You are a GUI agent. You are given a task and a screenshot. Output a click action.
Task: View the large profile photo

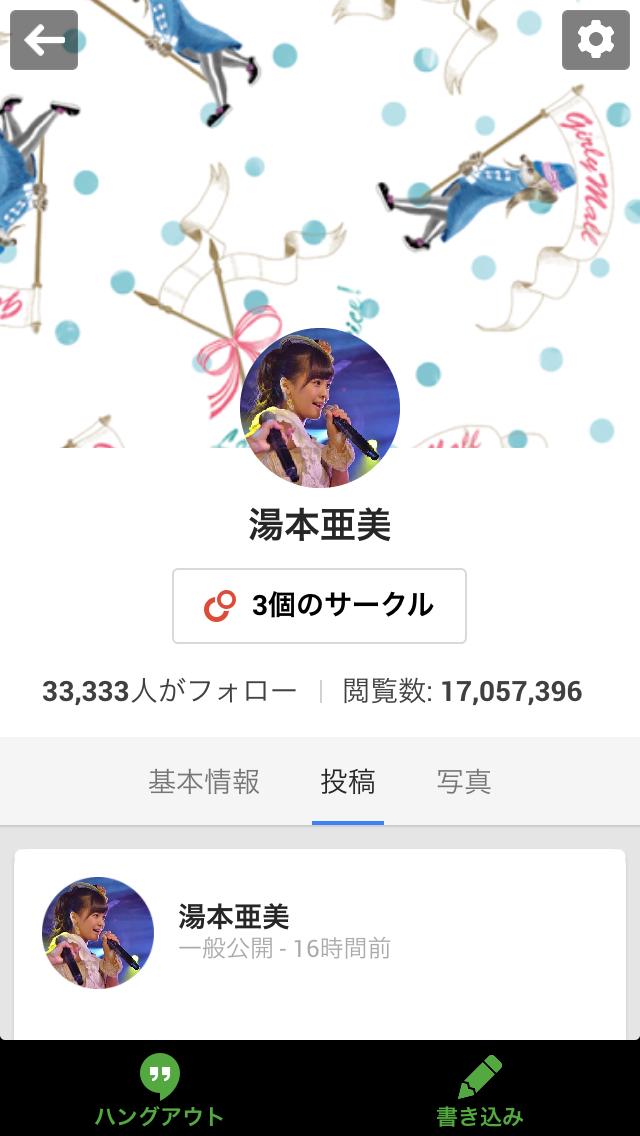[320, 408]
